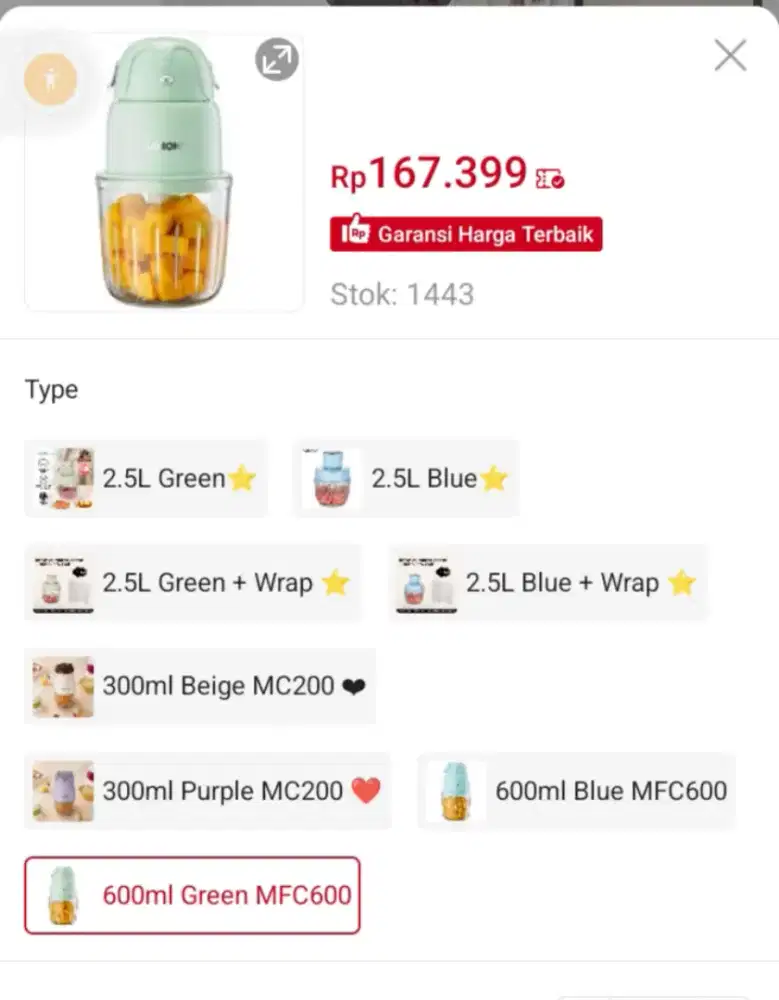This screenshot has height=1000, width=779.
Task: Select the 300ml Beige MC200 variant
Action: pyautogui.click(x=201, y=687)
